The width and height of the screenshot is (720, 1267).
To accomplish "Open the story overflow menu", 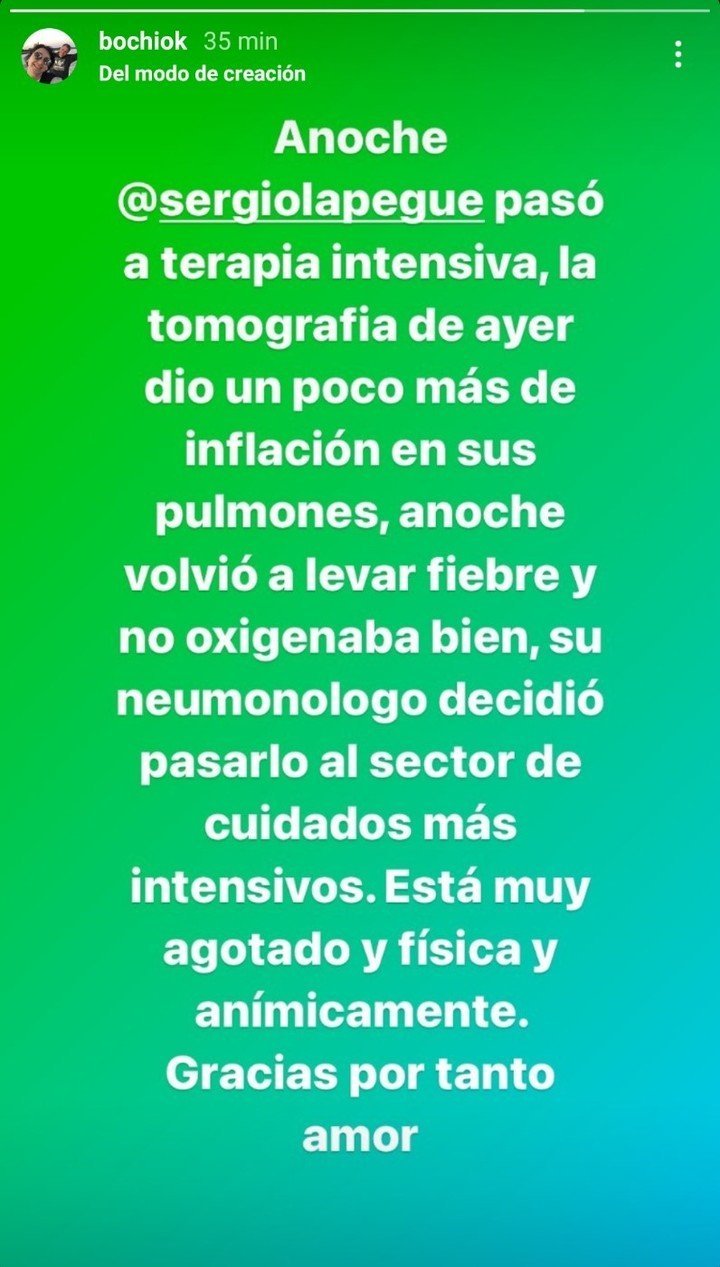I will [678, 55].
